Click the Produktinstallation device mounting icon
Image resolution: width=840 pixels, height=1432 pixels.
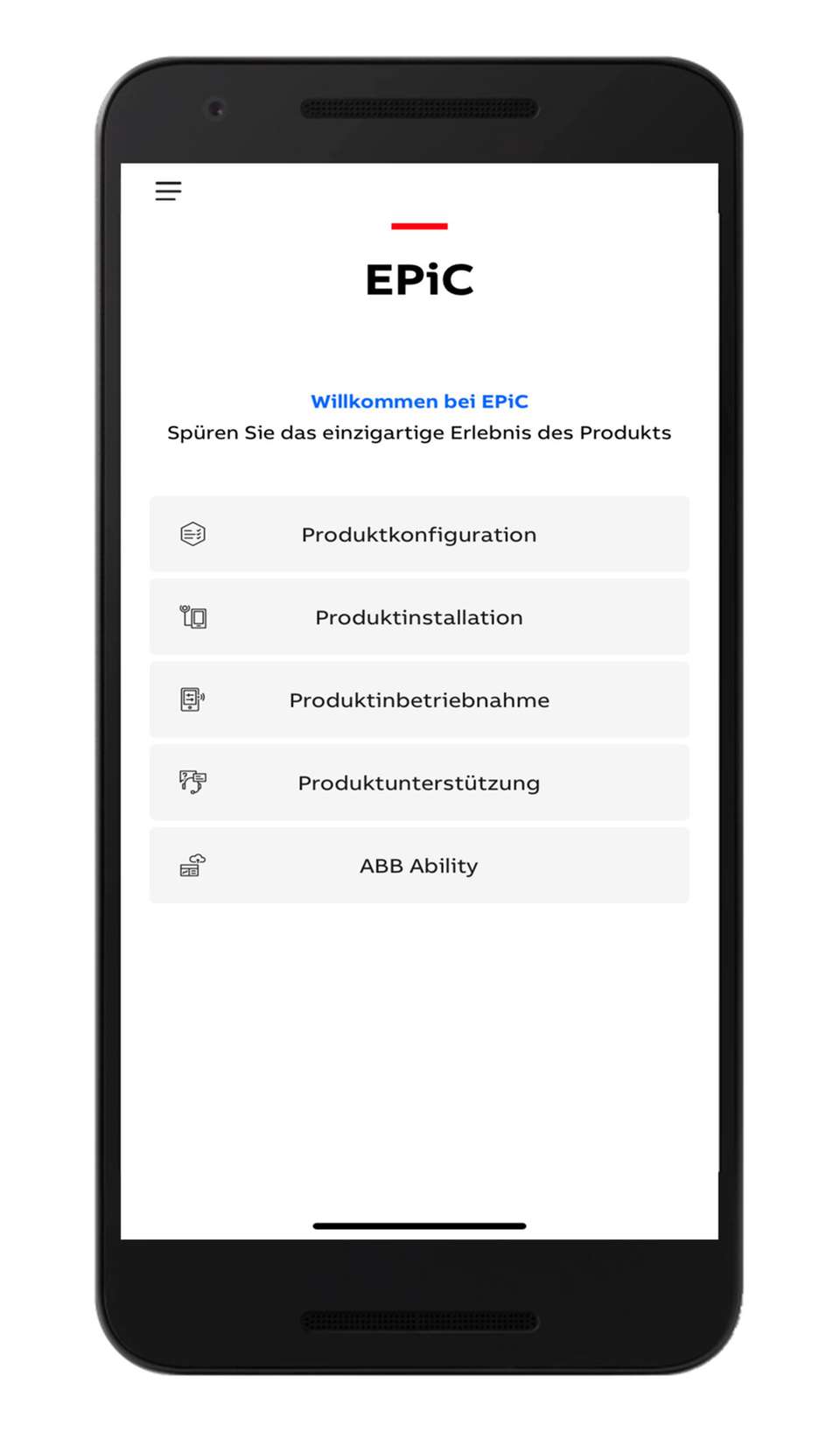tap(193, 616)
